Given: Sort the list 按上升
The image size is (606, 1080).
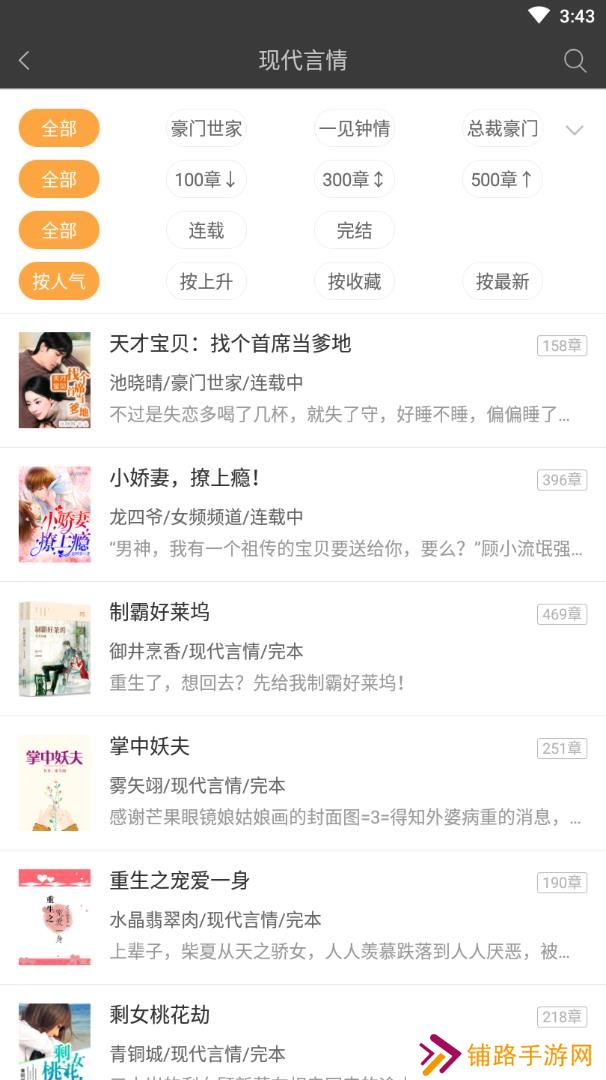Looking at the screenshot, I should pos(206,281).
